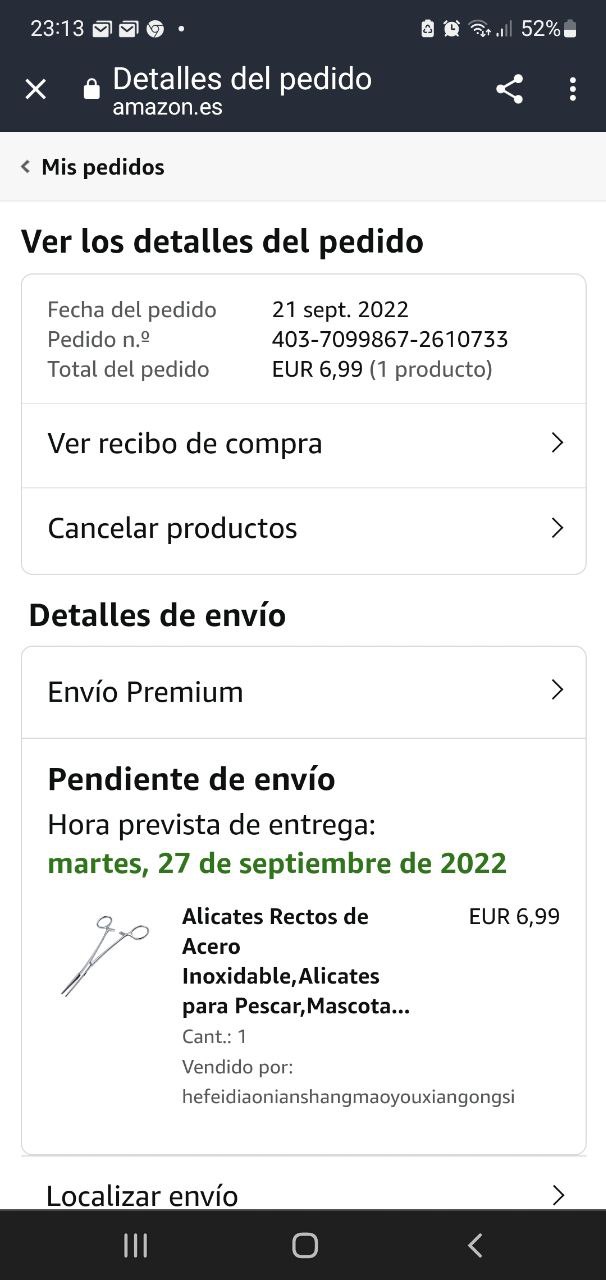Close the Amazon custom tab
Image resolution: width=606 pixels, height=1280 pixels.
[x=36, y=90]
